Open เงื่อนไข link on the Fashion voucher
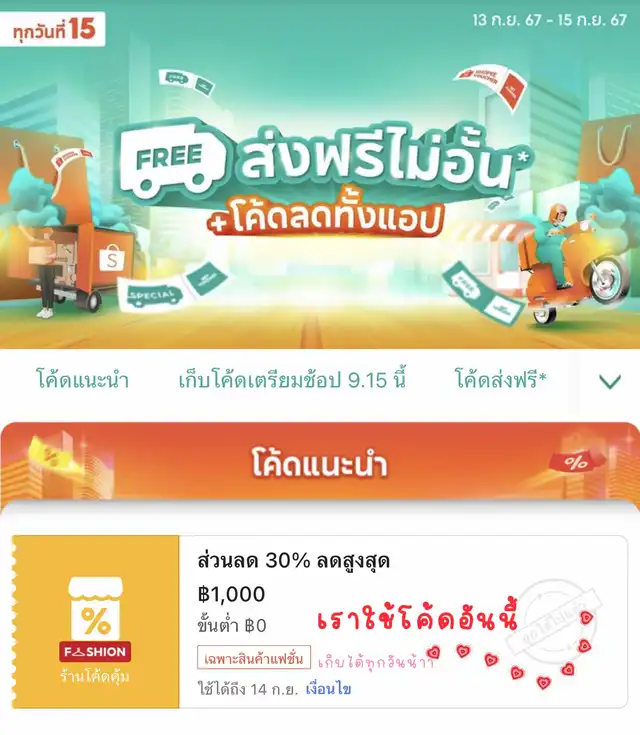640x735 pixels. click(328, 689)
